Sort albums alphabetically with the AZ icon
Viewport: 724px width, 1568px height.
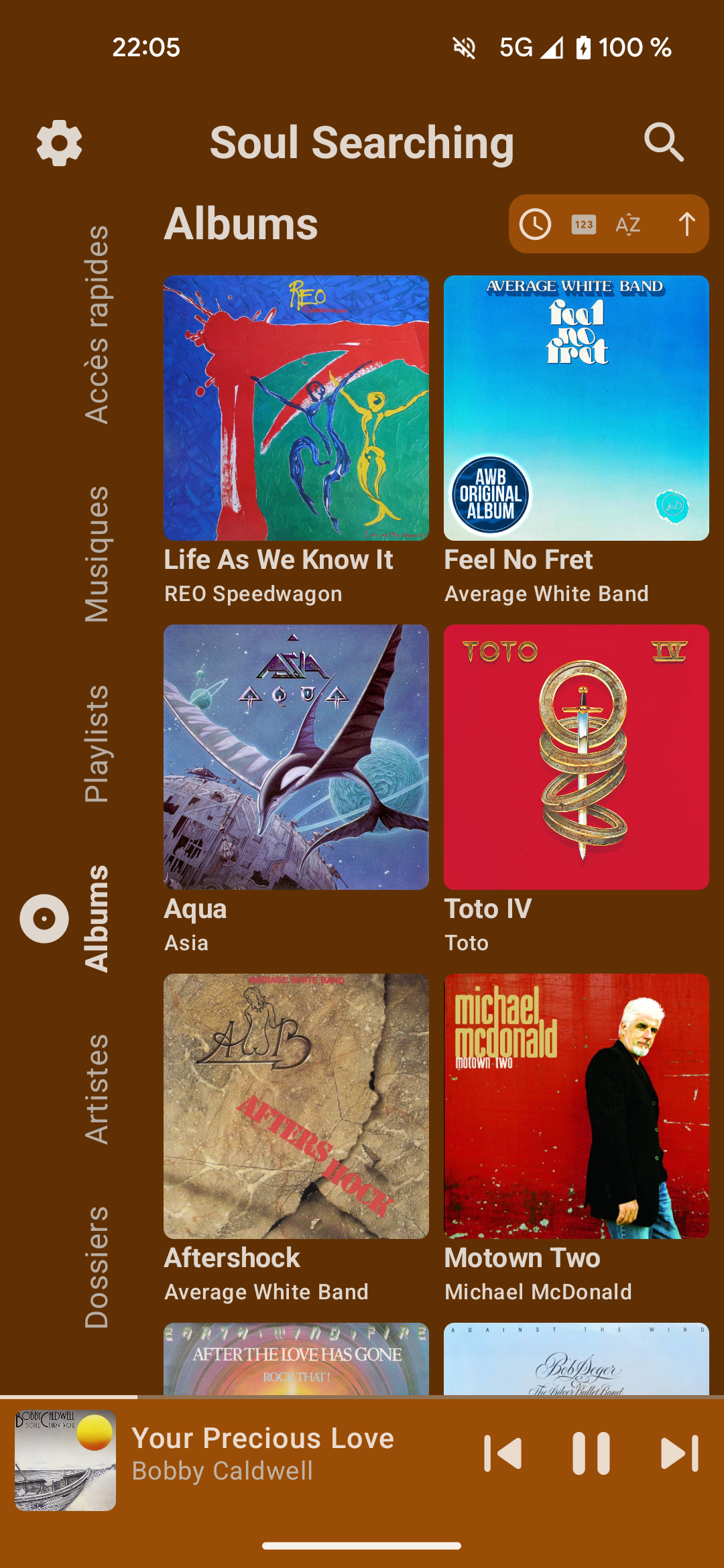[x=628, y=224]
